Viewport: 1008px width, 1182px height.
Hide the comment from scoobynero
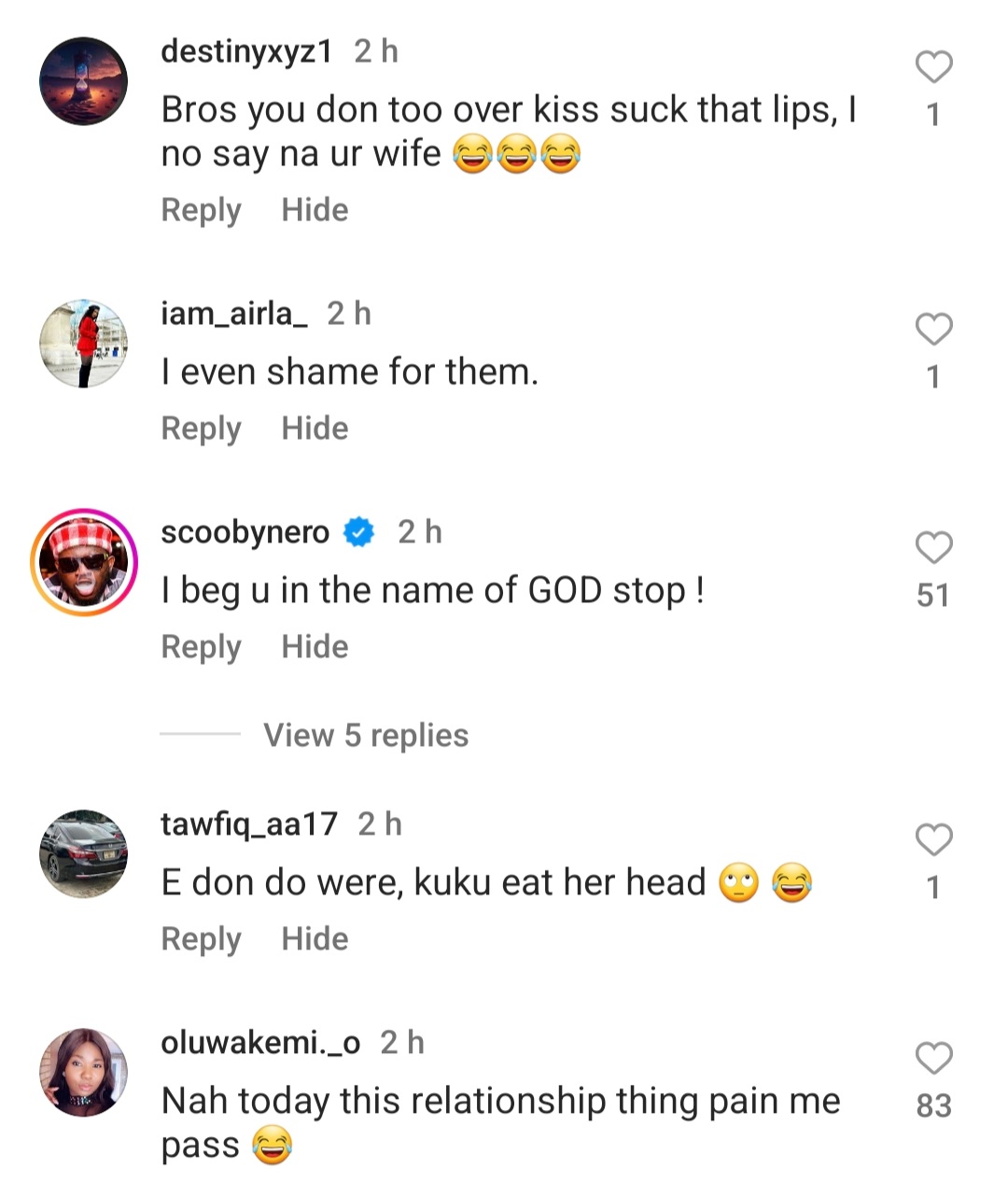315,647
